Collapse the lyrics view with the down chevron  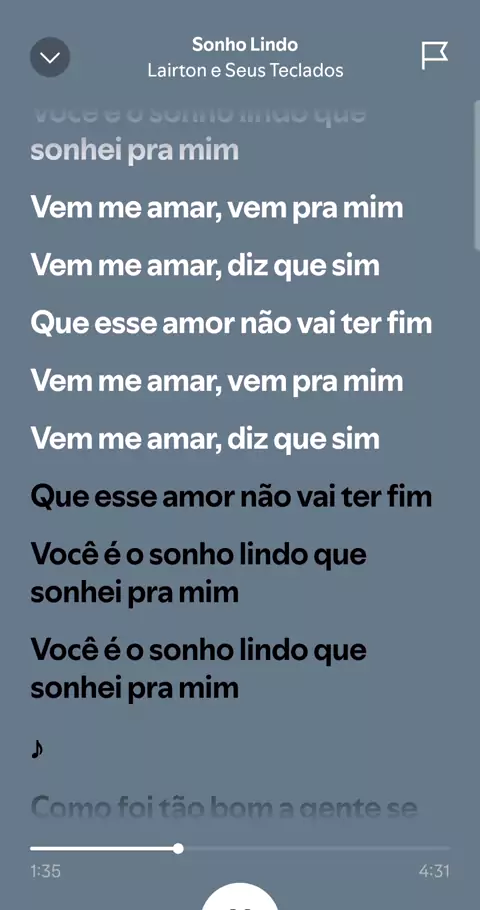pyautogui.click(x=50, y=57)
